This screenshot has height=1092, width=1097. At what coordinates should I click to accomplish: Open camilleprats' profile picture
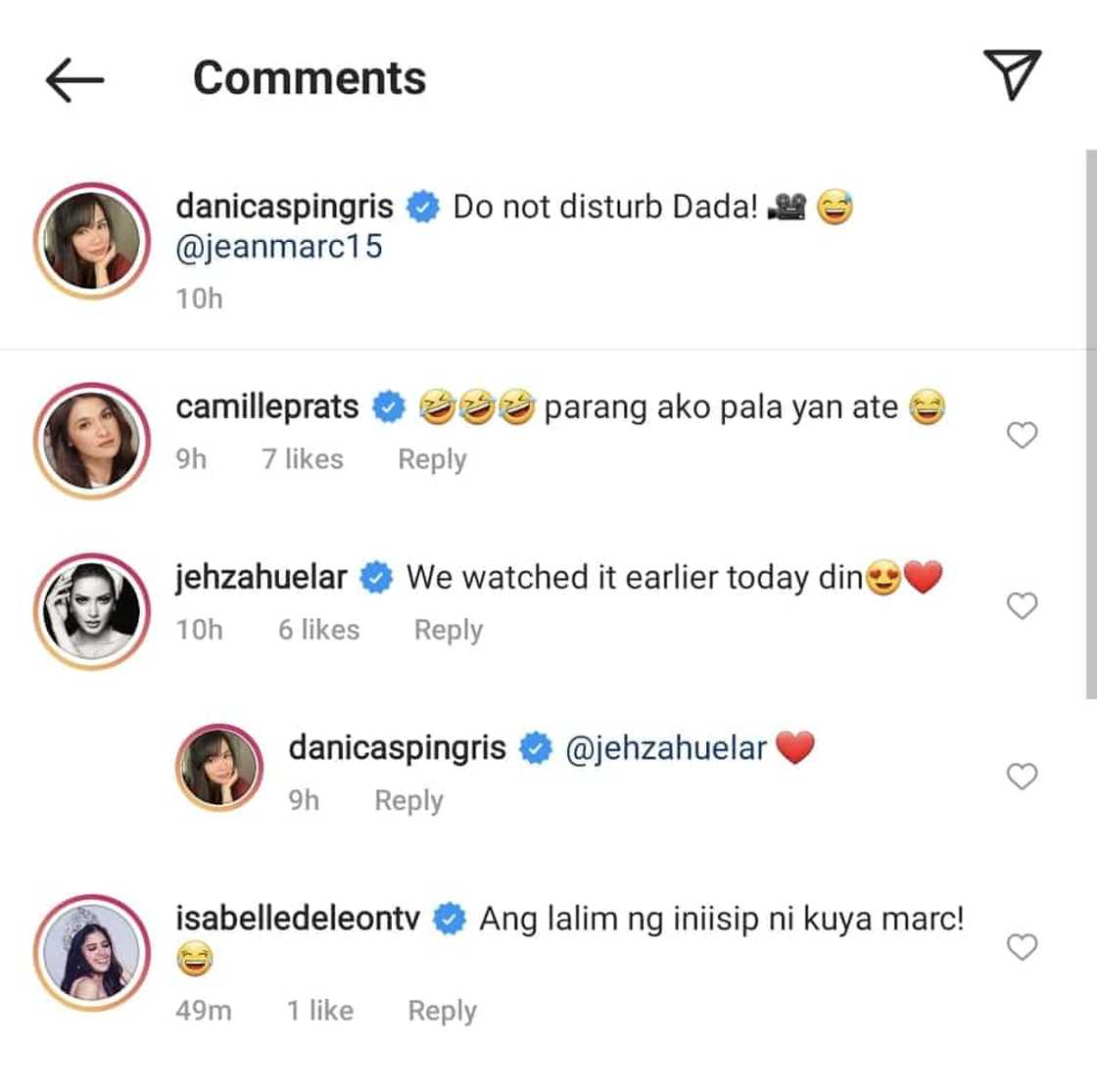point(91,440)
